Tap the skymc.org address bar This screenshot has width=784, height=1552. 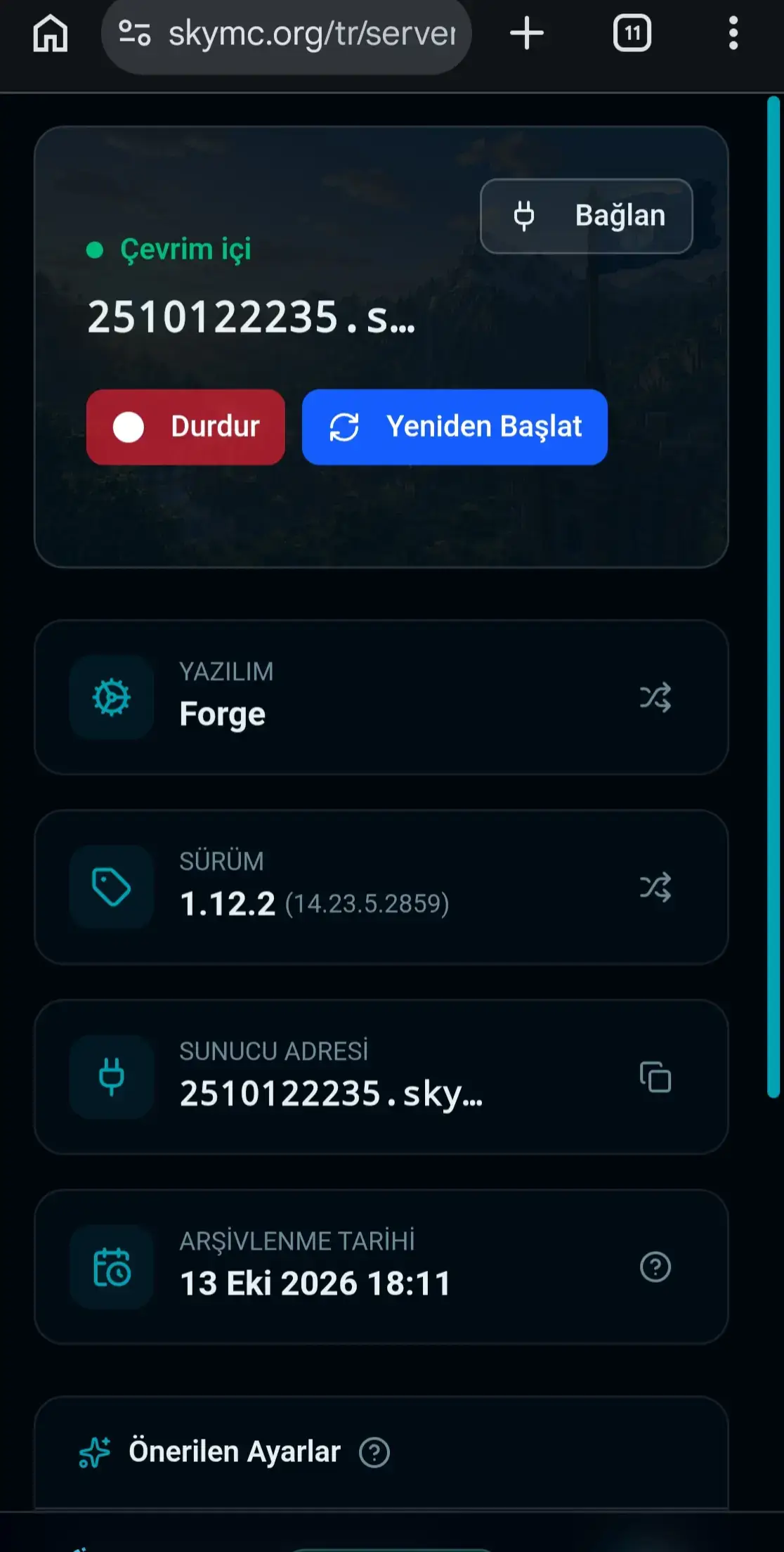(287, 34)
